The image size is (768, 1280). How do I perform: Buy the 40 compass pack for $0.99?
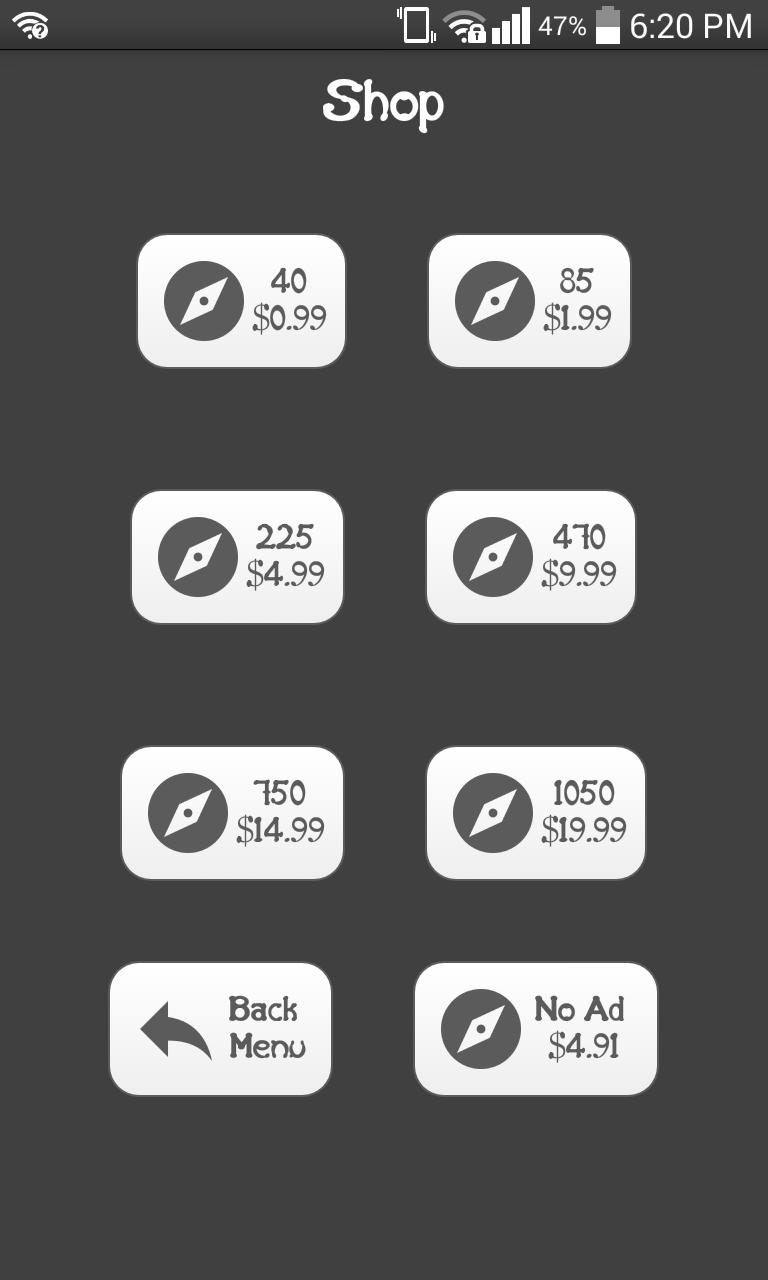pos(241,301)
